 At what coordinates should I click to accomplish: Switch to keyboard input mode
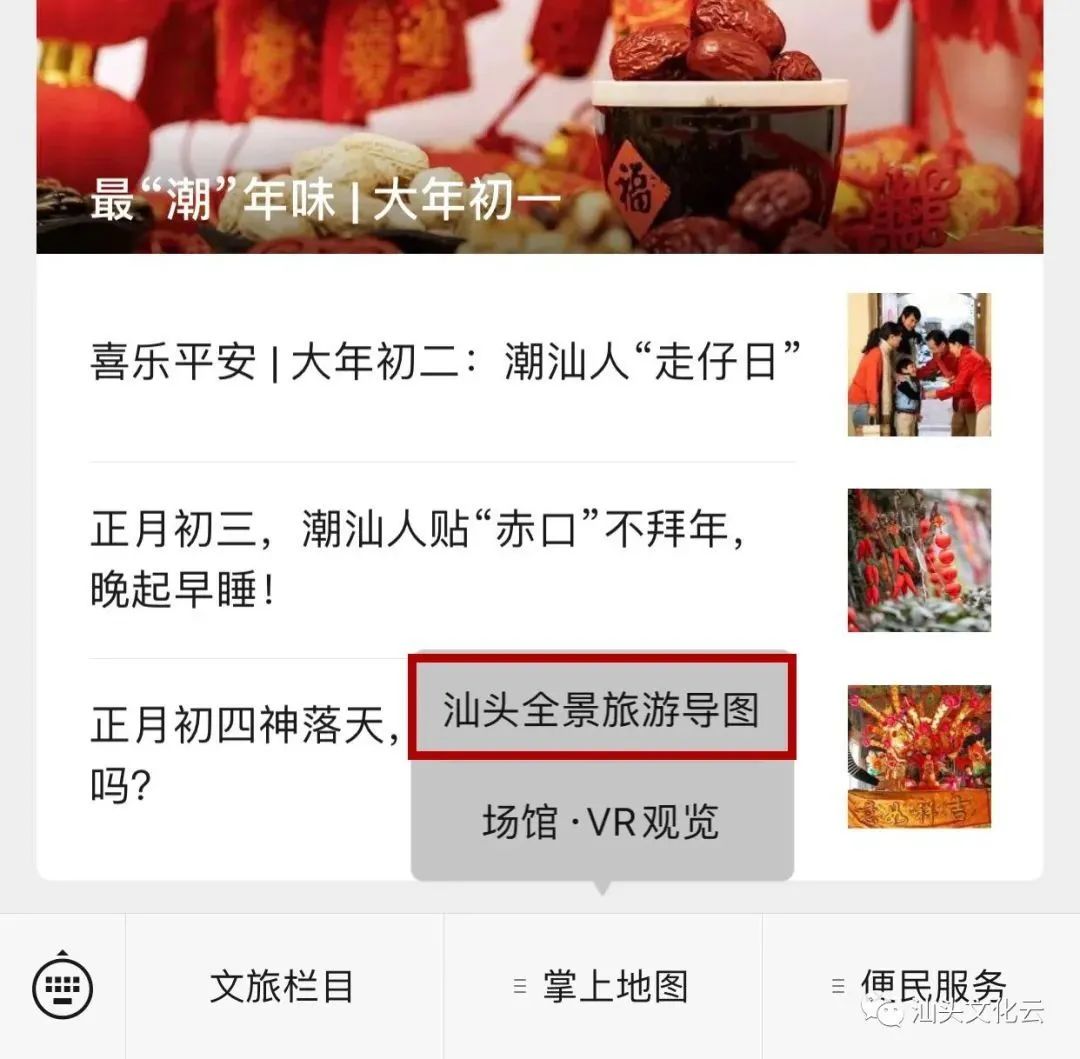pyautogui.click(x=62, y=987)
